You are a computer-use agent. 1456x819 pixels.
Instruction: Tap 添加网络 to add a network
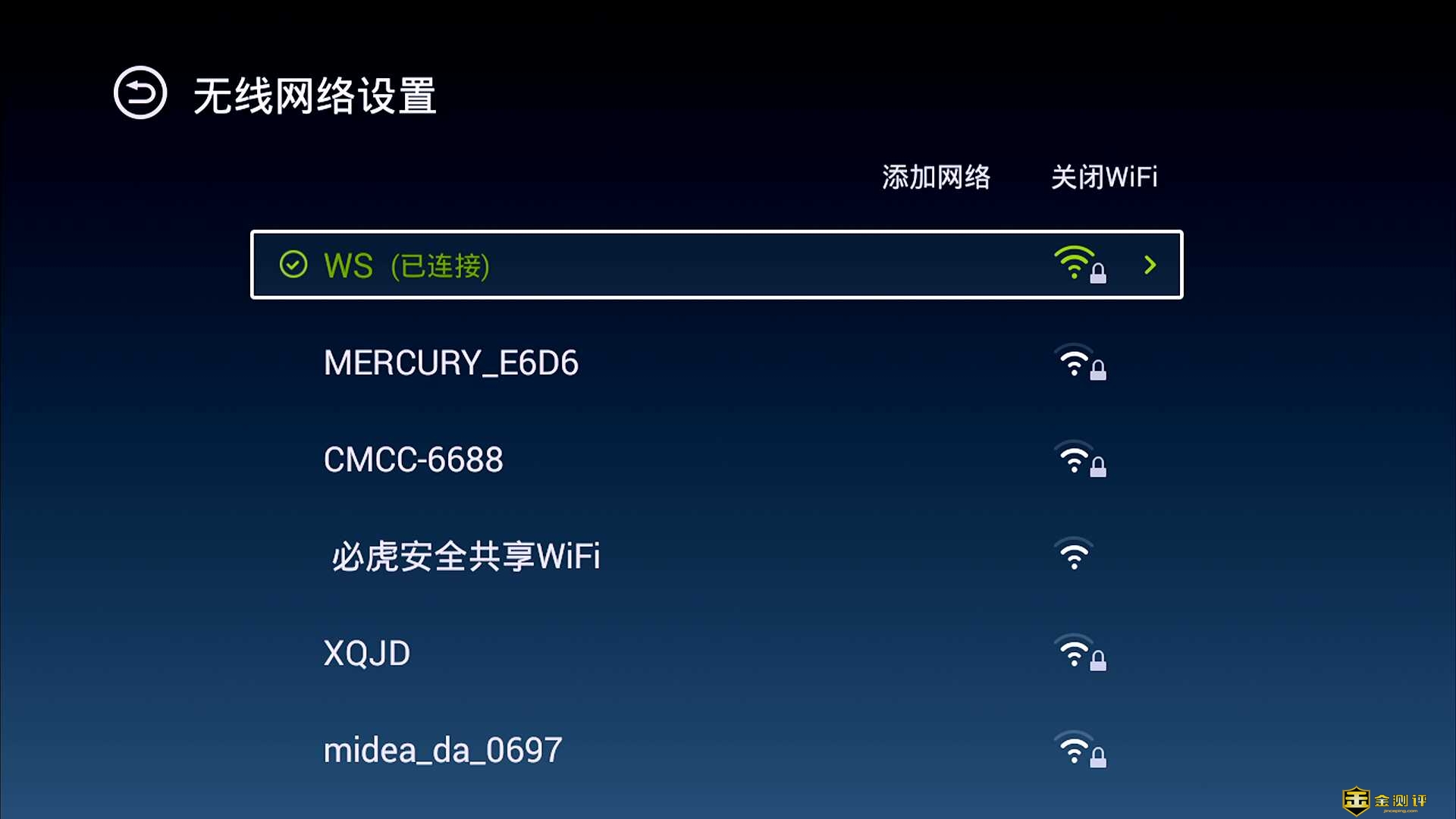(936, 177)
